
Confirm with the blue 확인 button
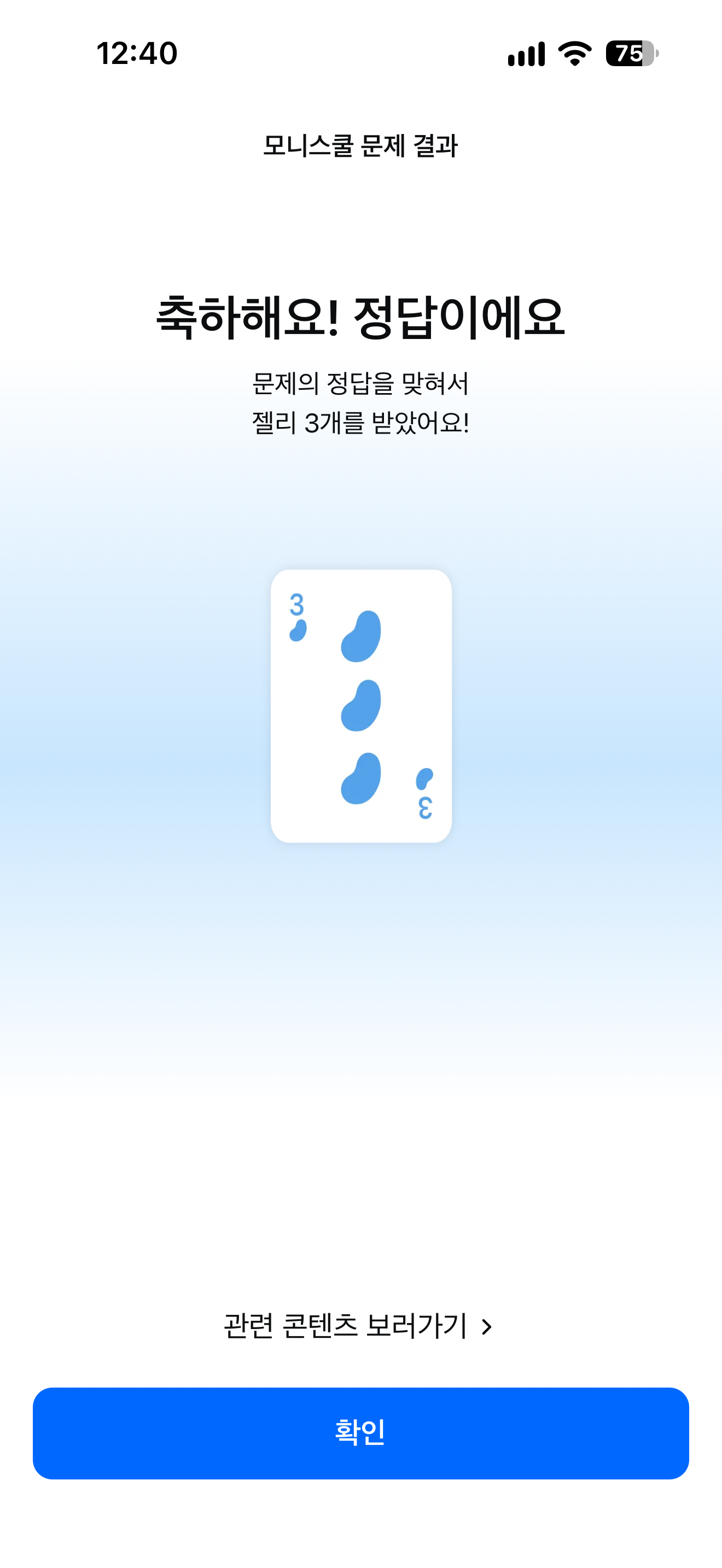pyautogui.click(x=361, y=1433)
